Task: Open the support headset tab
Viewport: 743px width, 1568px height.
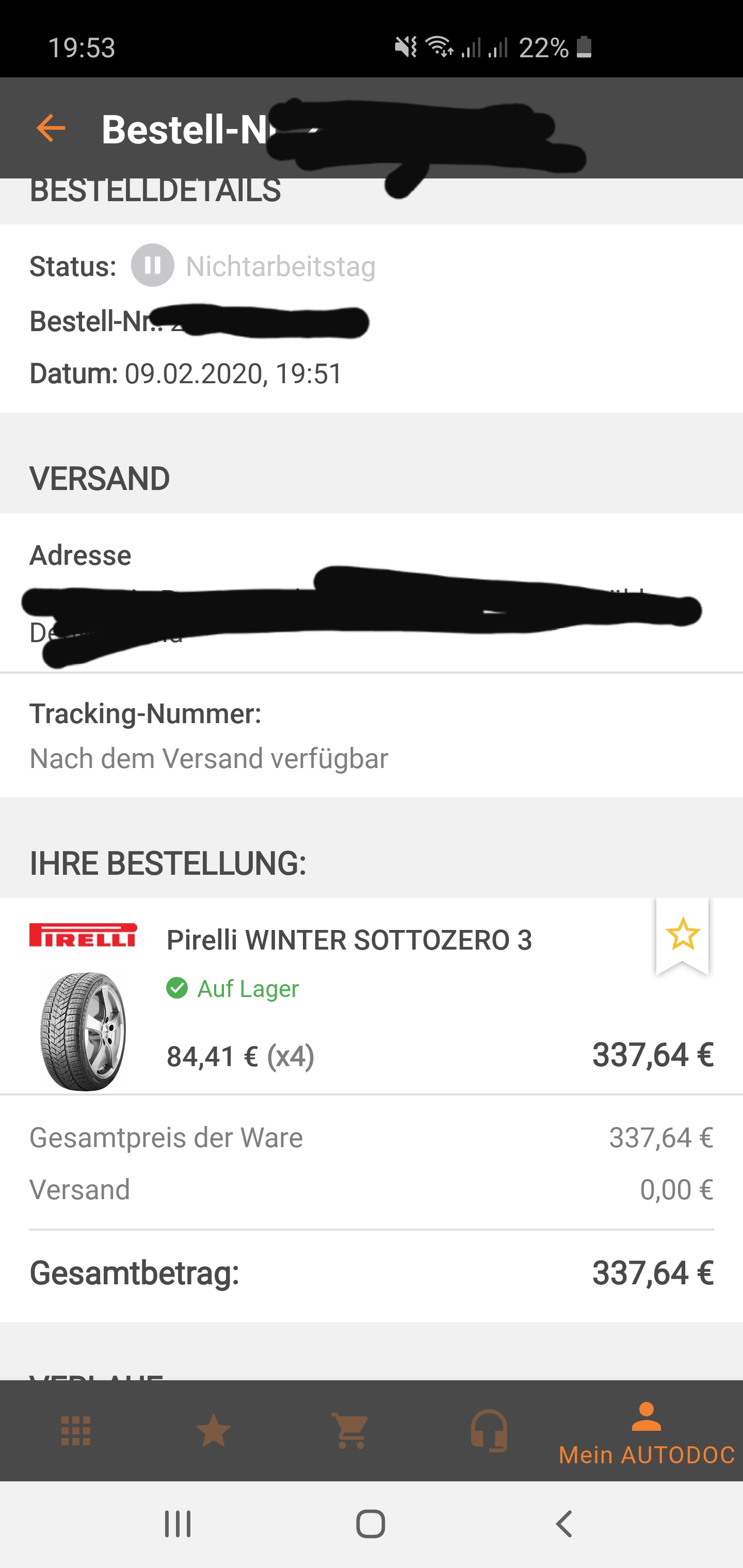Action: point(489,1430)
